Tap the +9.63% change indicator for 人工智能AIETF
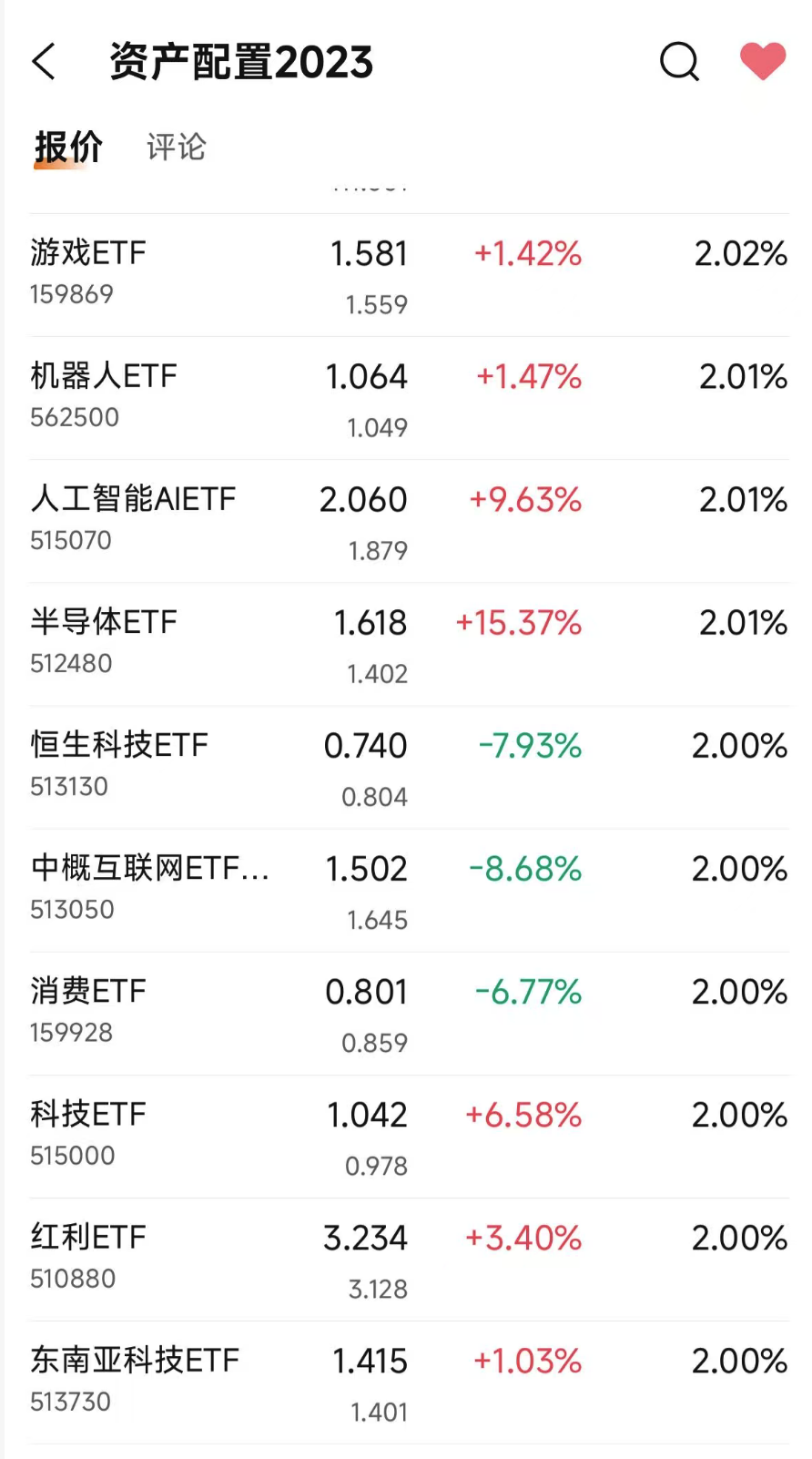The width and height of the screenshot is (812, 1459). [525, 499]
